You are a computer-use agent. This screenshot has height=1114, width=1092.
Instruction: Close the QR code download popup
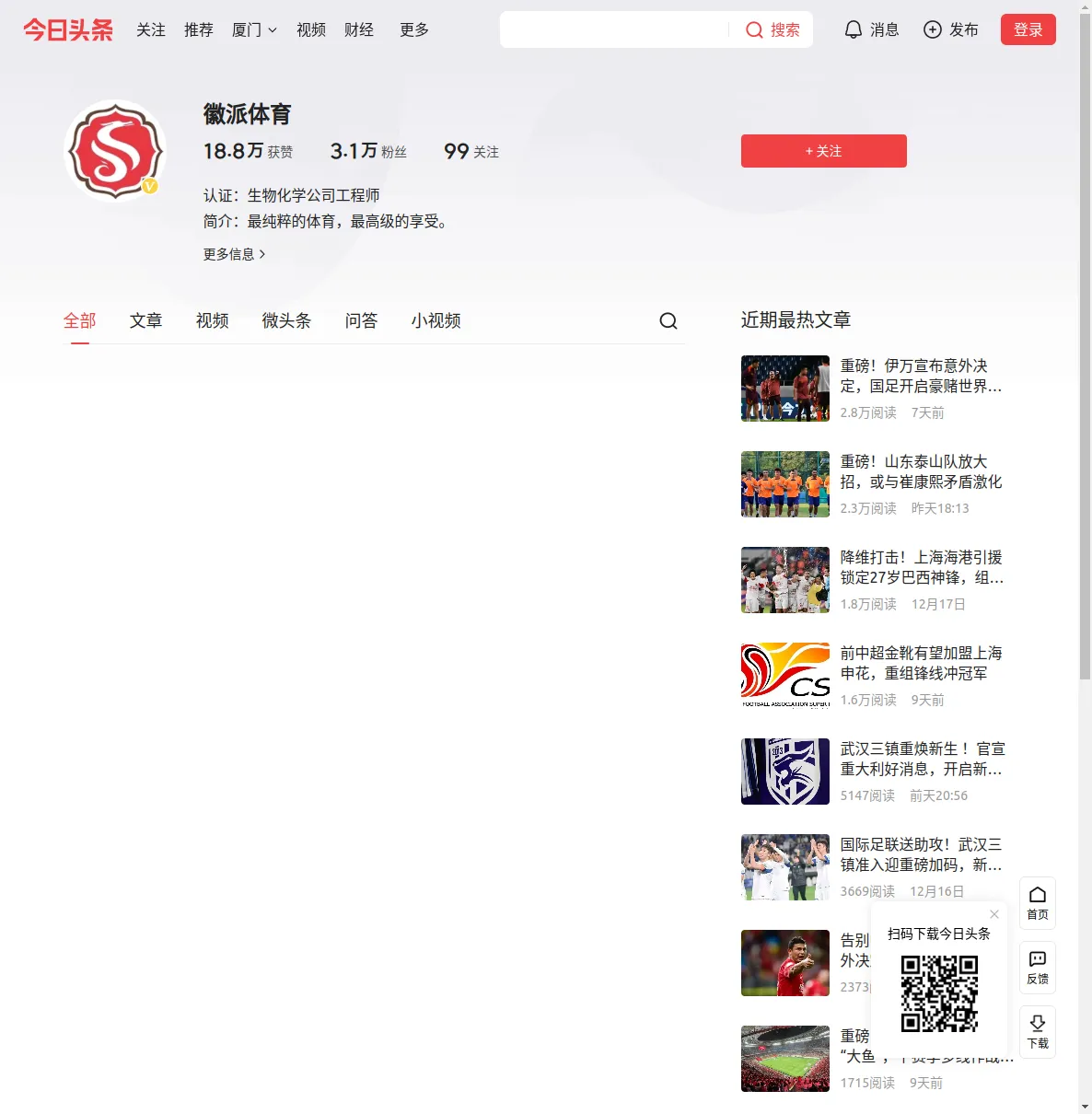click(994, 914)
